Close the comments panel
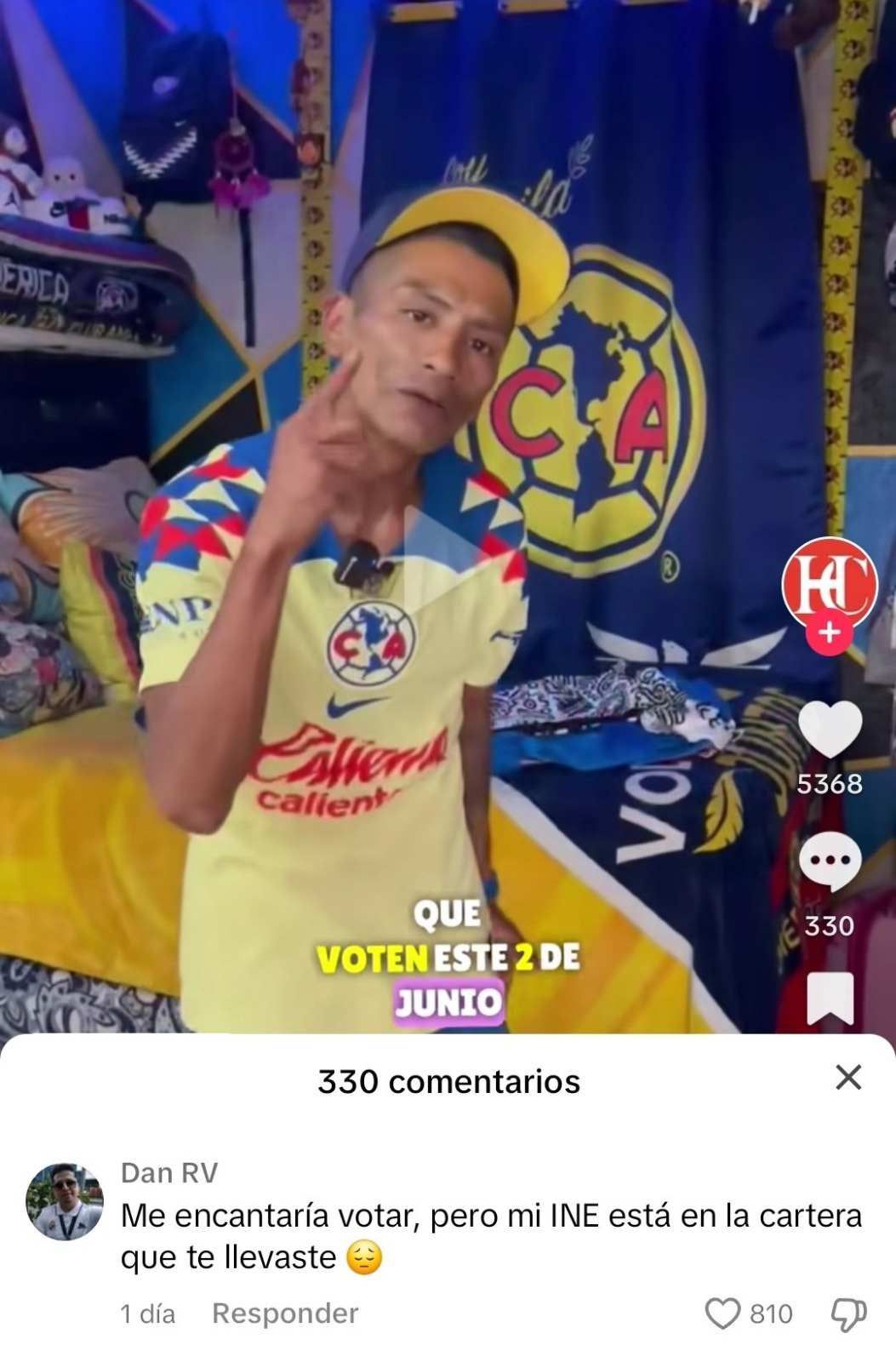This screenshot has height=1362, width=896. [x=848, y=1078]
